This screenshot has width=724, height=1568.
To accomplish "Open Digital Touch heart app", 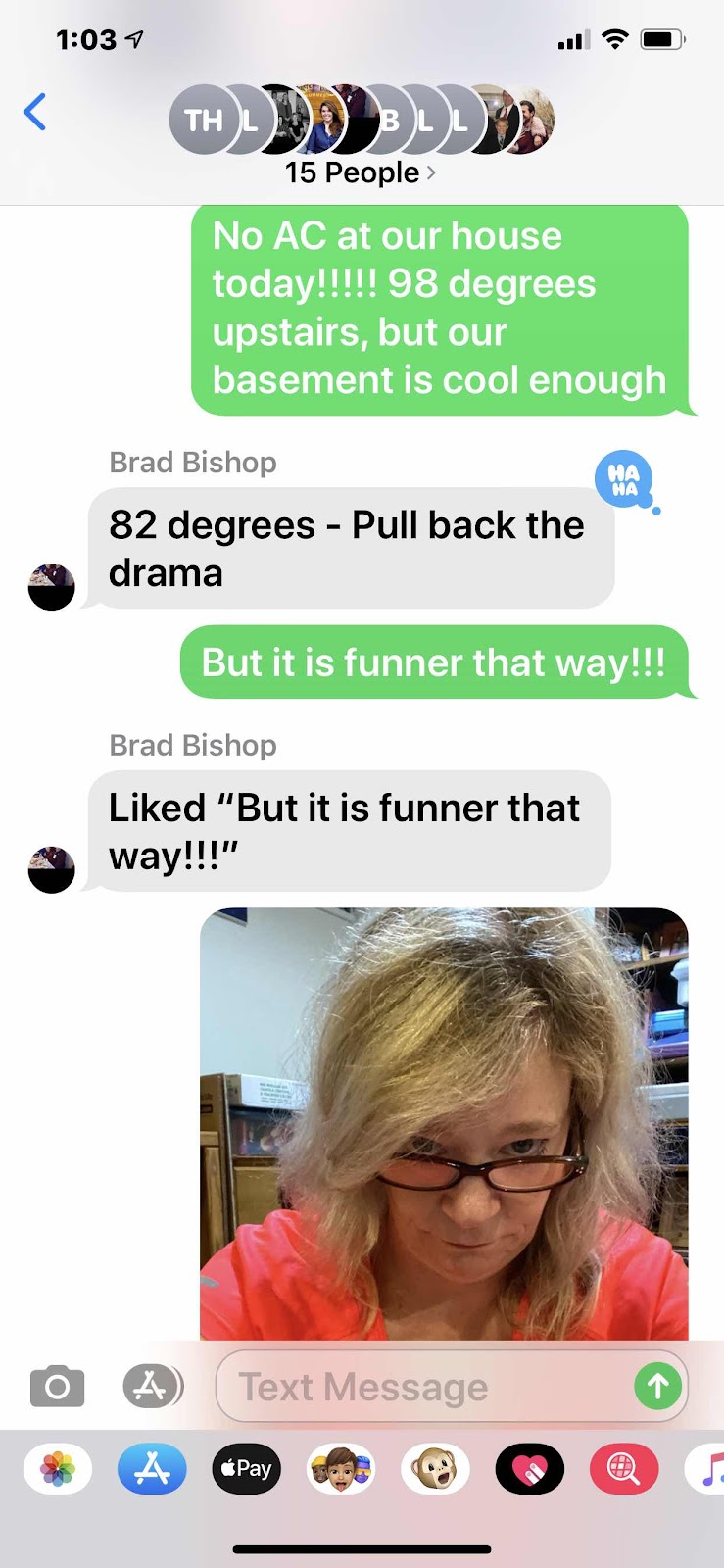I will point(529,1469).
